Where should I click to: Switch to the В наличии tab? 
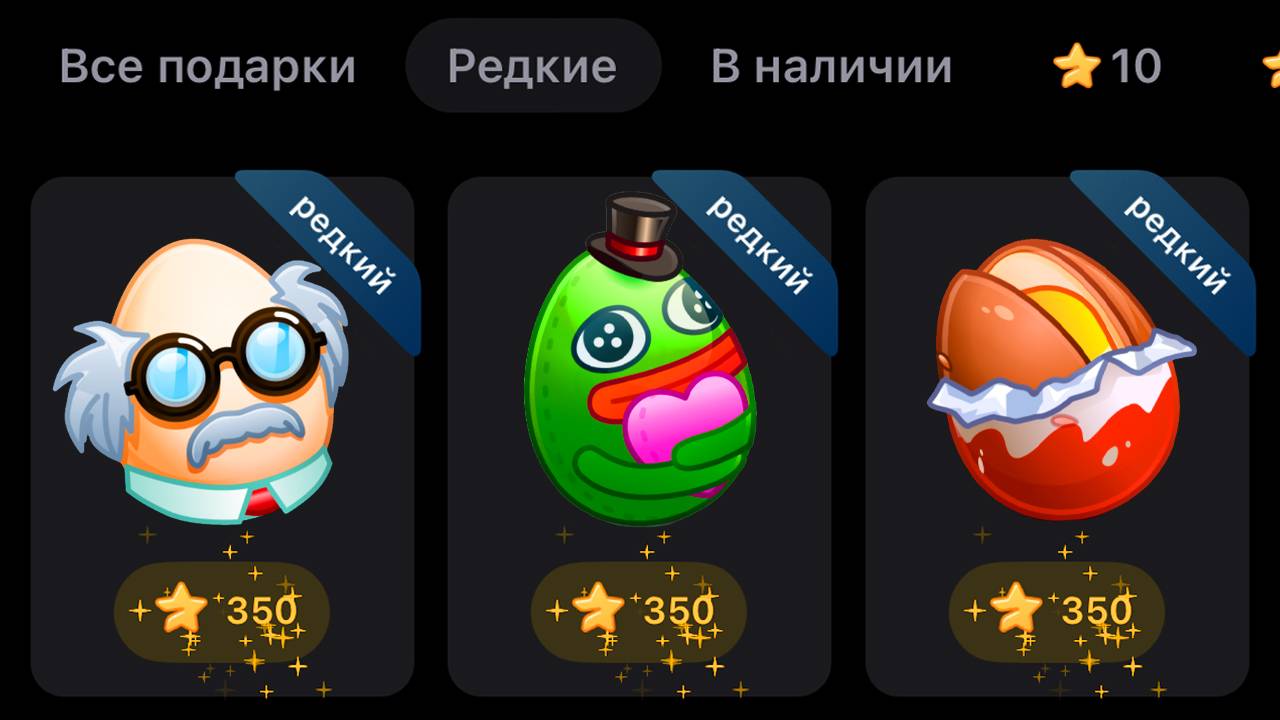(x=830, y=67)
